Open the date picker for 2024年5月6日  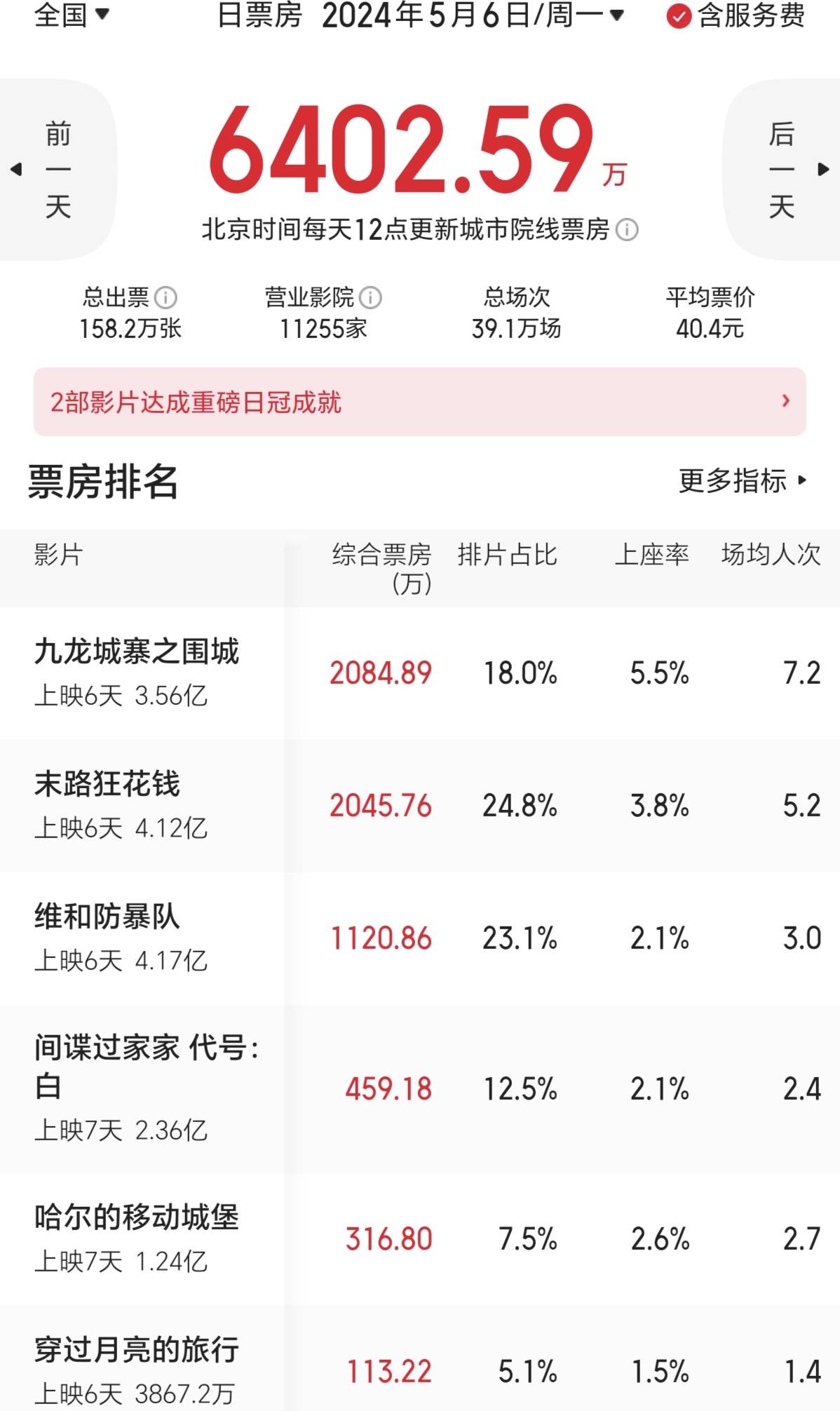(471, 15)
